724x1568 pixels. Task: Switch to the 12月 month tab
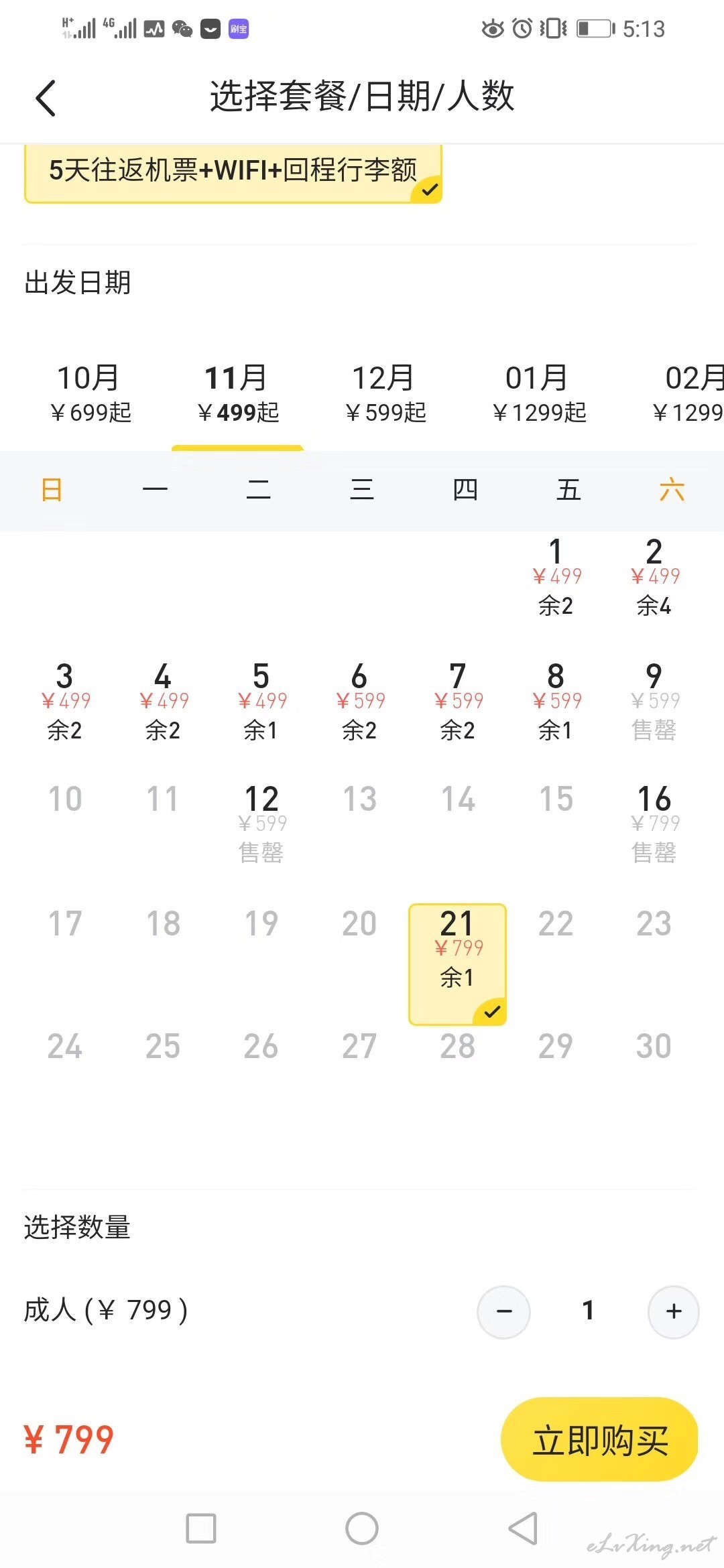385,393
